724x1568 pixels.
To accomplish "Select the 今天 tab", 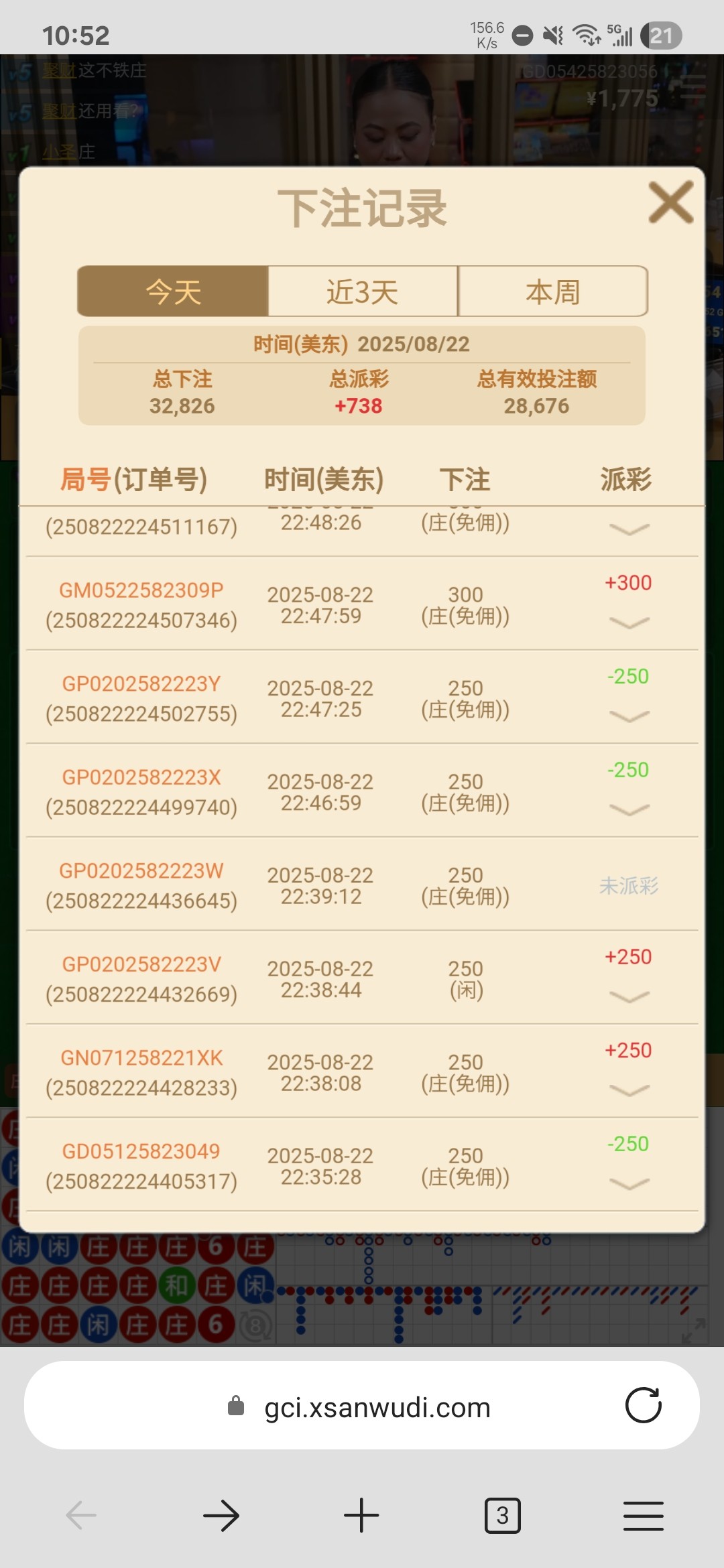I will (173, 291).
